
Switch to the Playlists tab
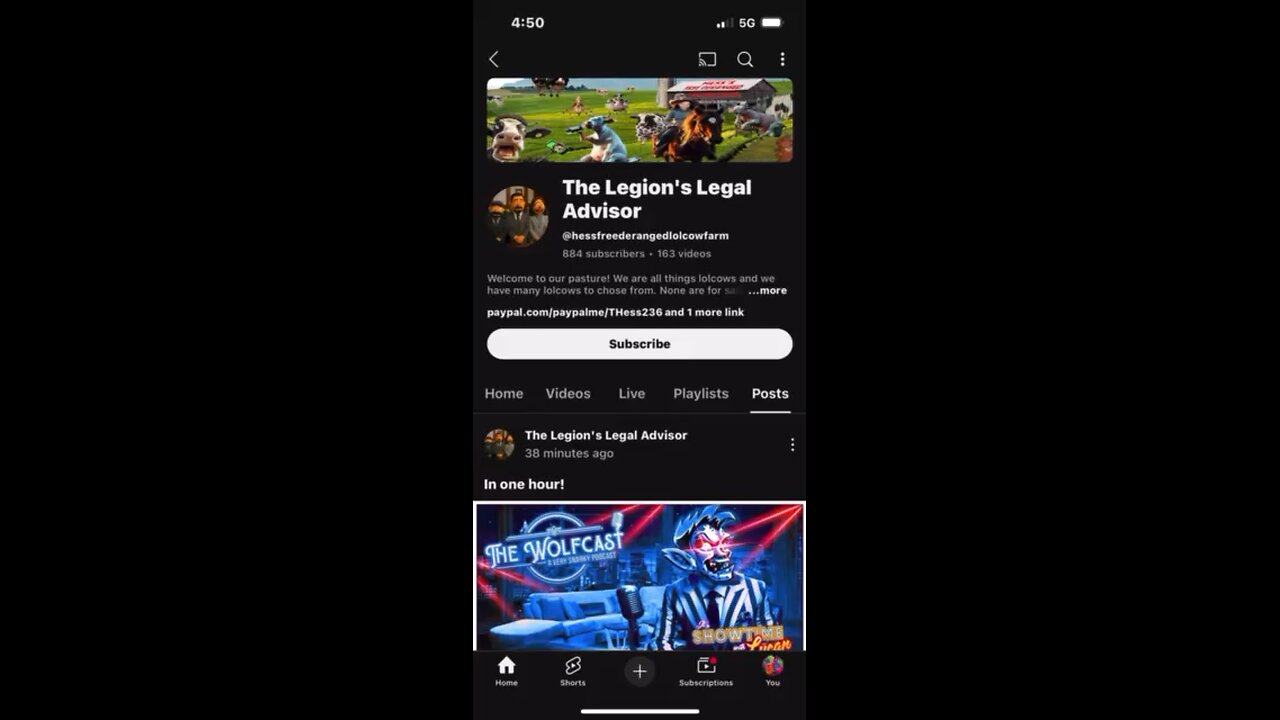point(701,394)
